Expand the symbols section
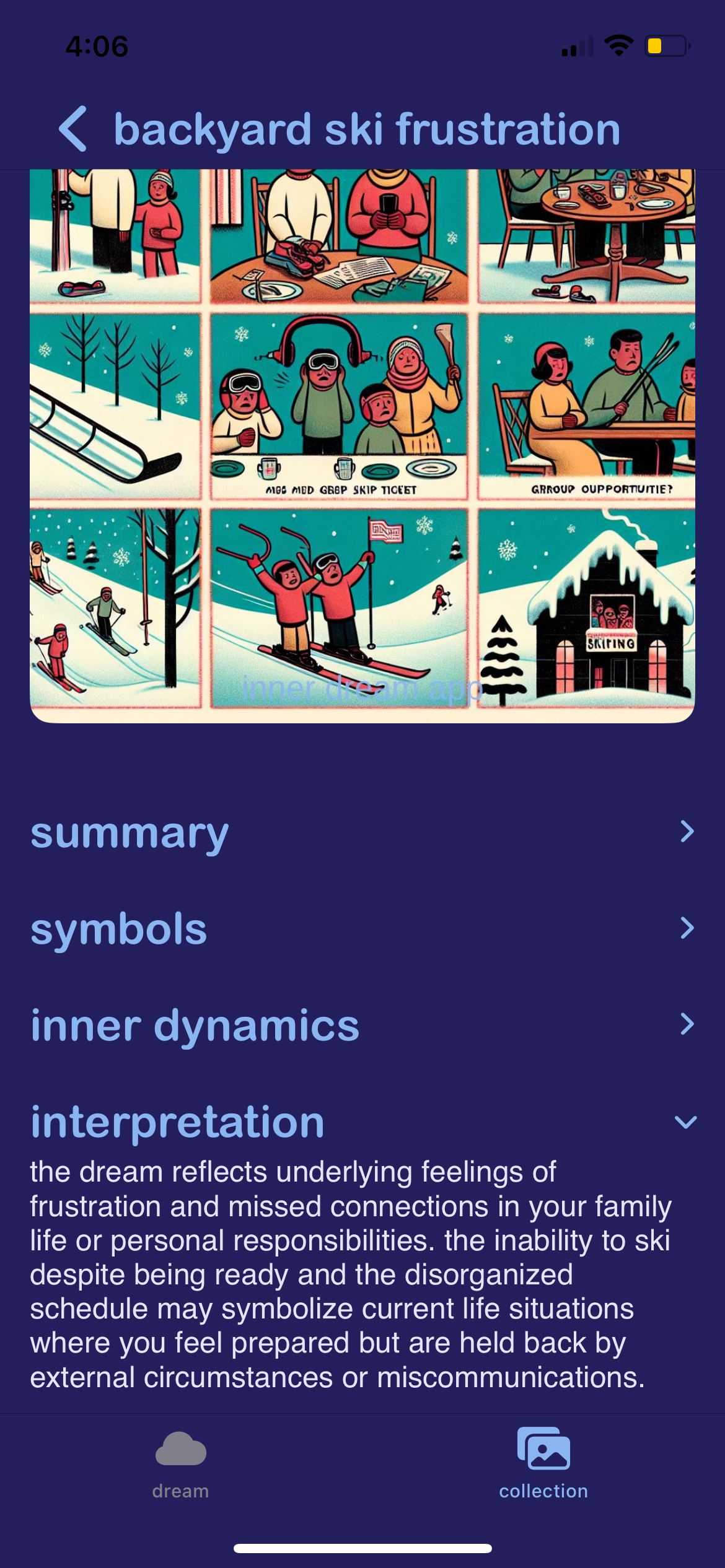Viewport: 725px width, 1568px height. pyautogui.click(x=362, y=929)
